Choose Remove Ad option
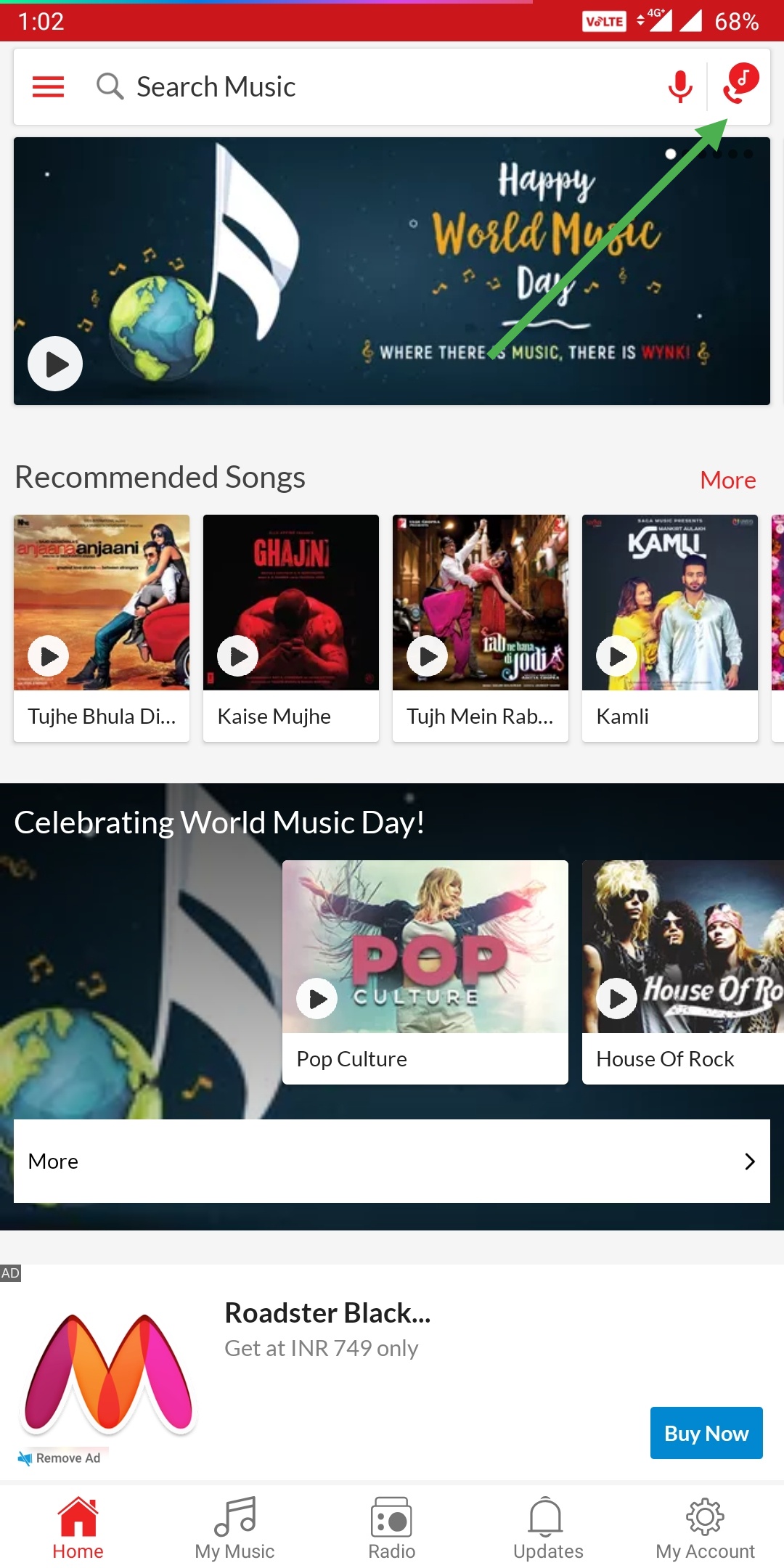This screenshot has width=784, height=1568. [x=61, y=1458]
